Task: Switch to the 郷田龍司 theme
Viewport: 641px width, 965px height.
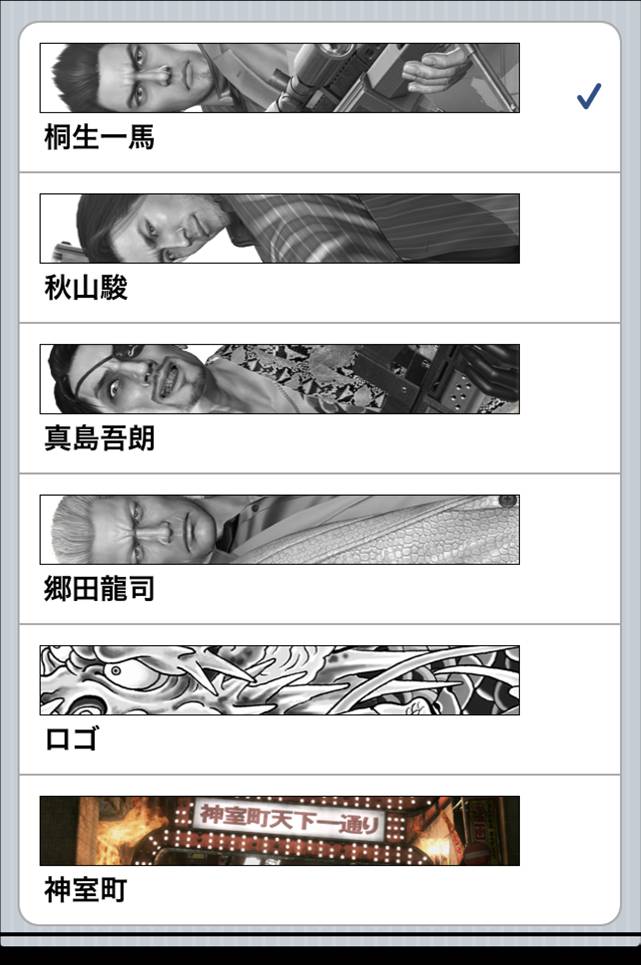Action: click(319, 549)
